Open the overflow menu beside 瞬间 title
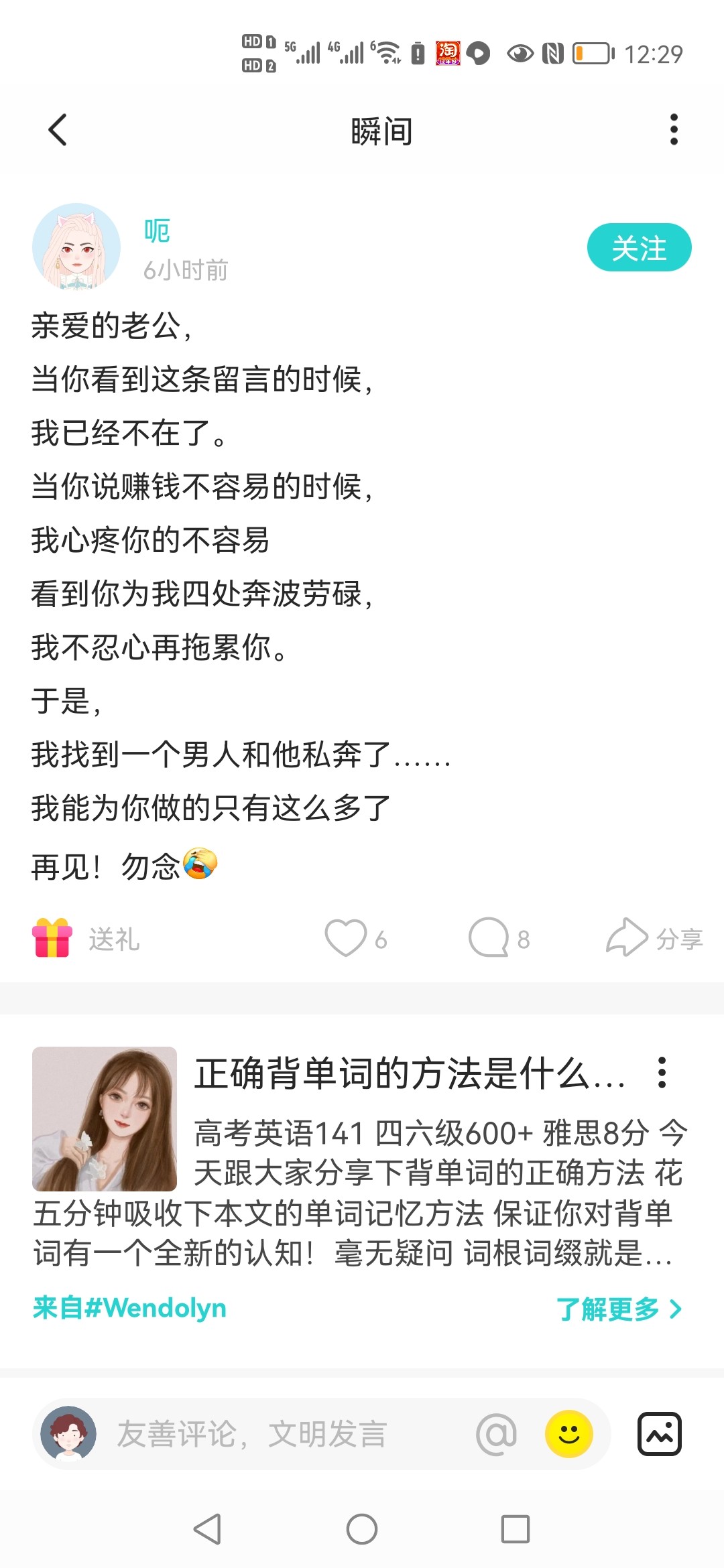The height and width of the screenshot is (1568, 724). [x=674, y=129]
